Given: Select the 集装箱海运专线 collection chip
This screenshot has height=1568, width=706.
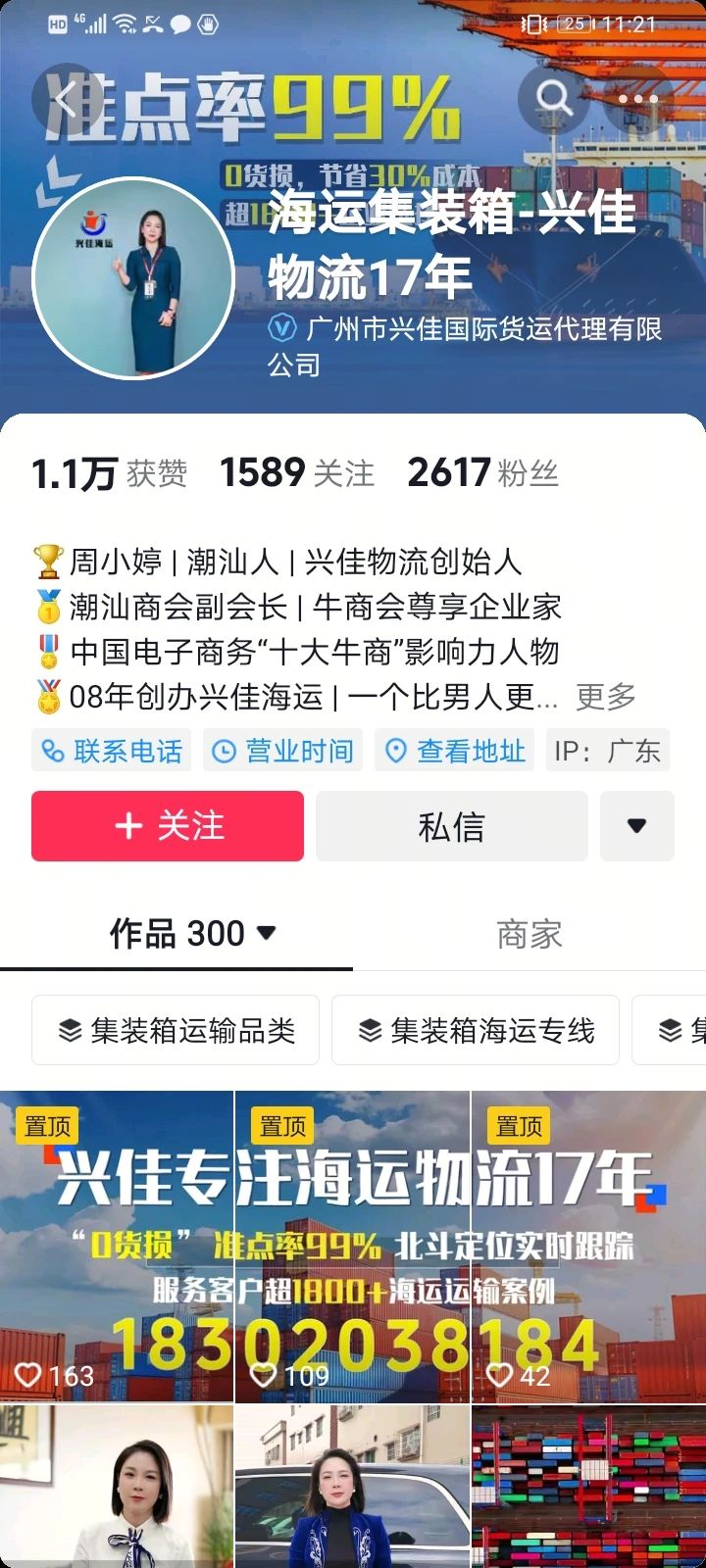Looking at the screenshot, I should coord(476,1030).
